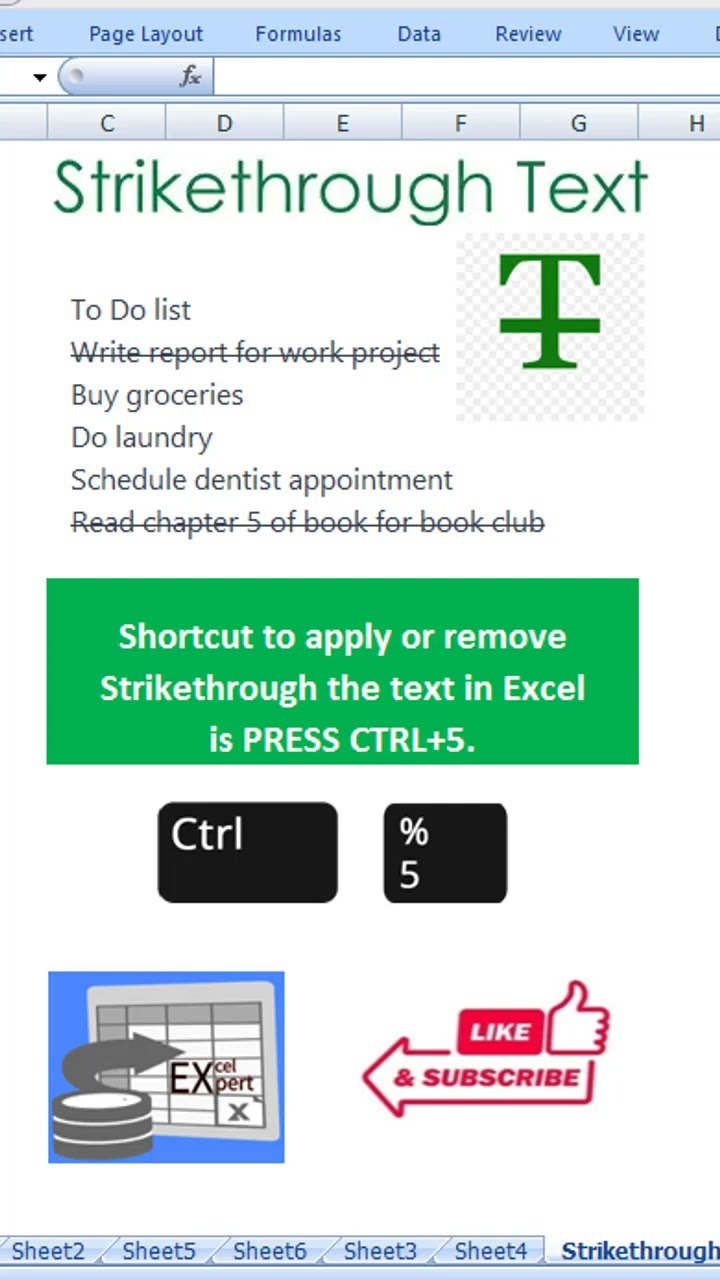Click the insert function fx button
The height and width of the screenshot is (1280, 720).
pyautogui.click(x=190, y=77)
